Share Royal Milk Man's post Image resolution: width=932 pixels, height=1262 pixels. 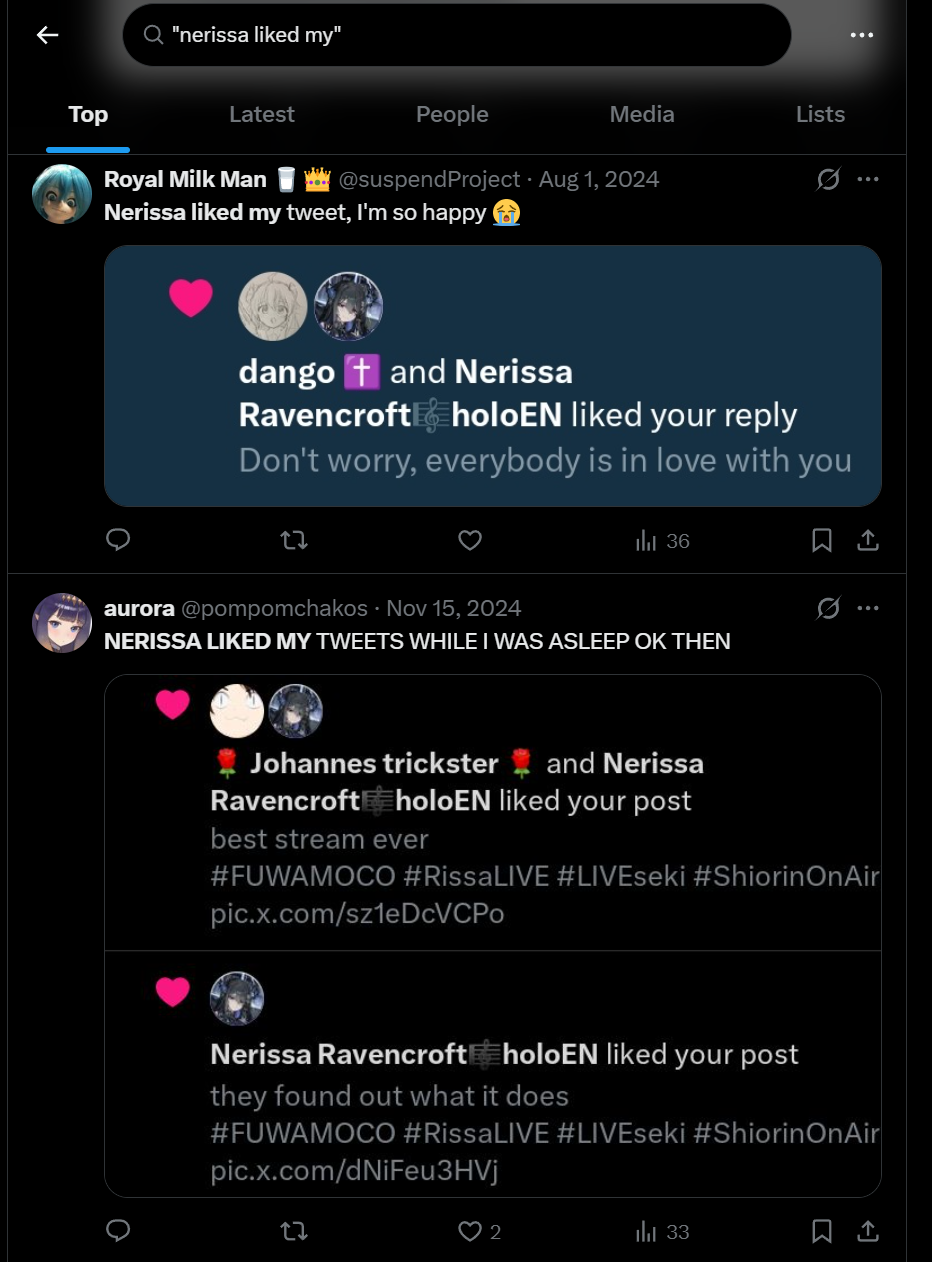[868, 541]
